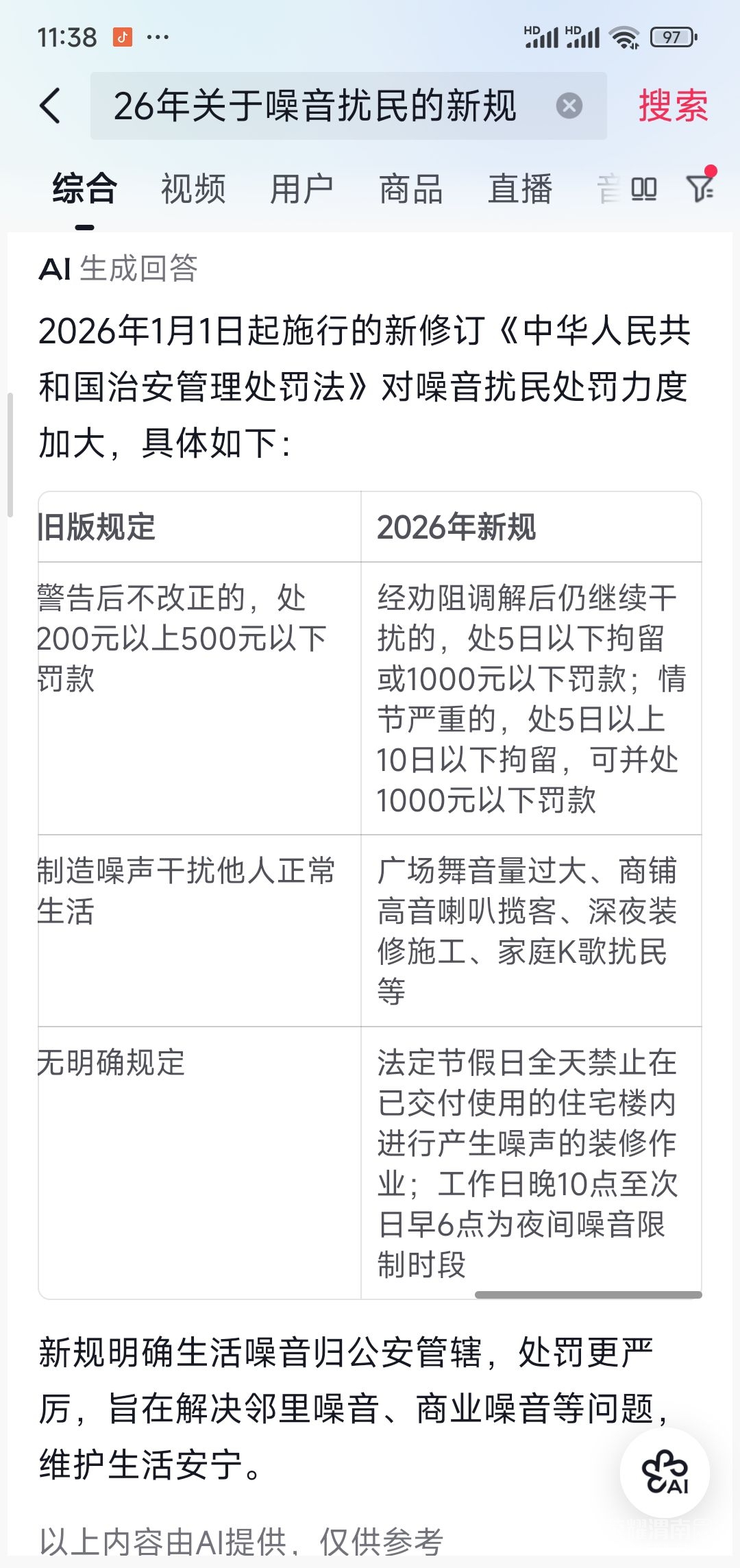
Task: Open the floating AI assistant button
Action: [x=665, y=1472]
